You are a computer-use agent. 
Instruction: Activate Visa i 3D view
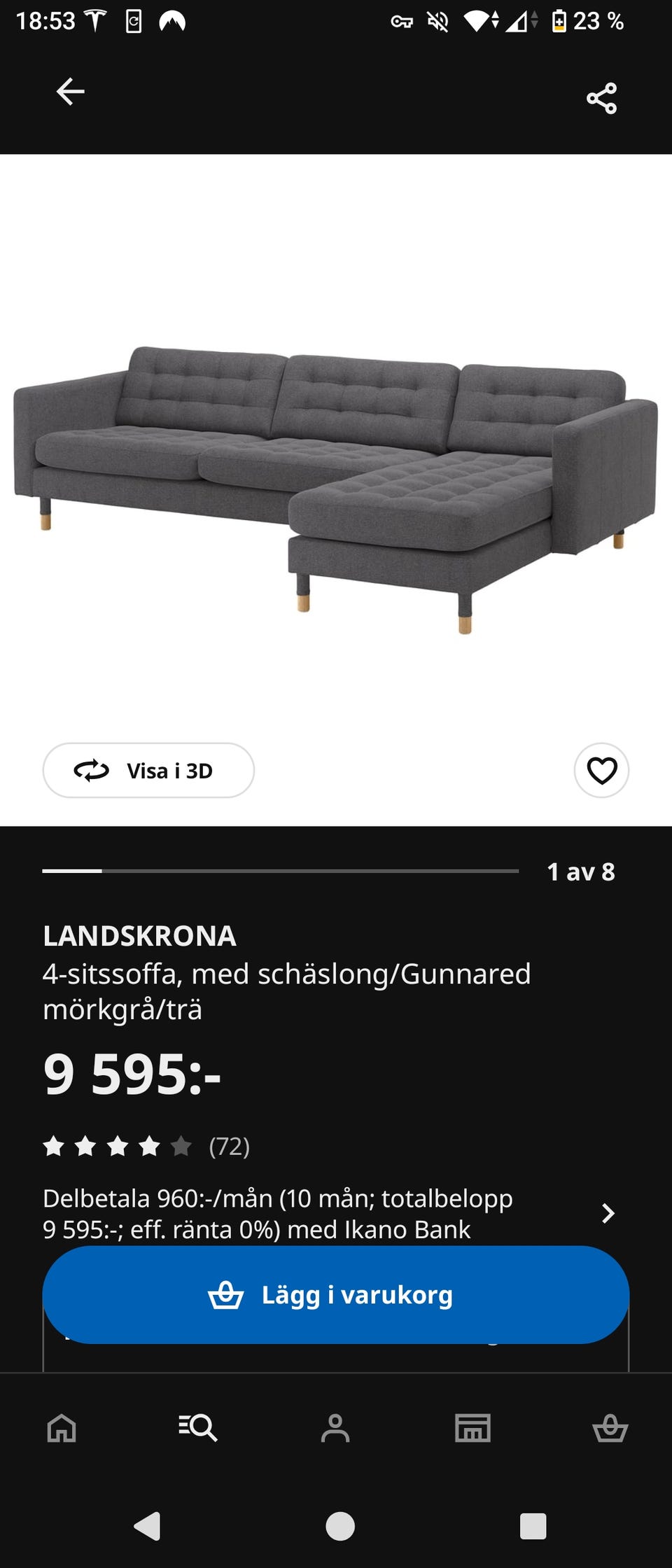[x=148, y=770]
